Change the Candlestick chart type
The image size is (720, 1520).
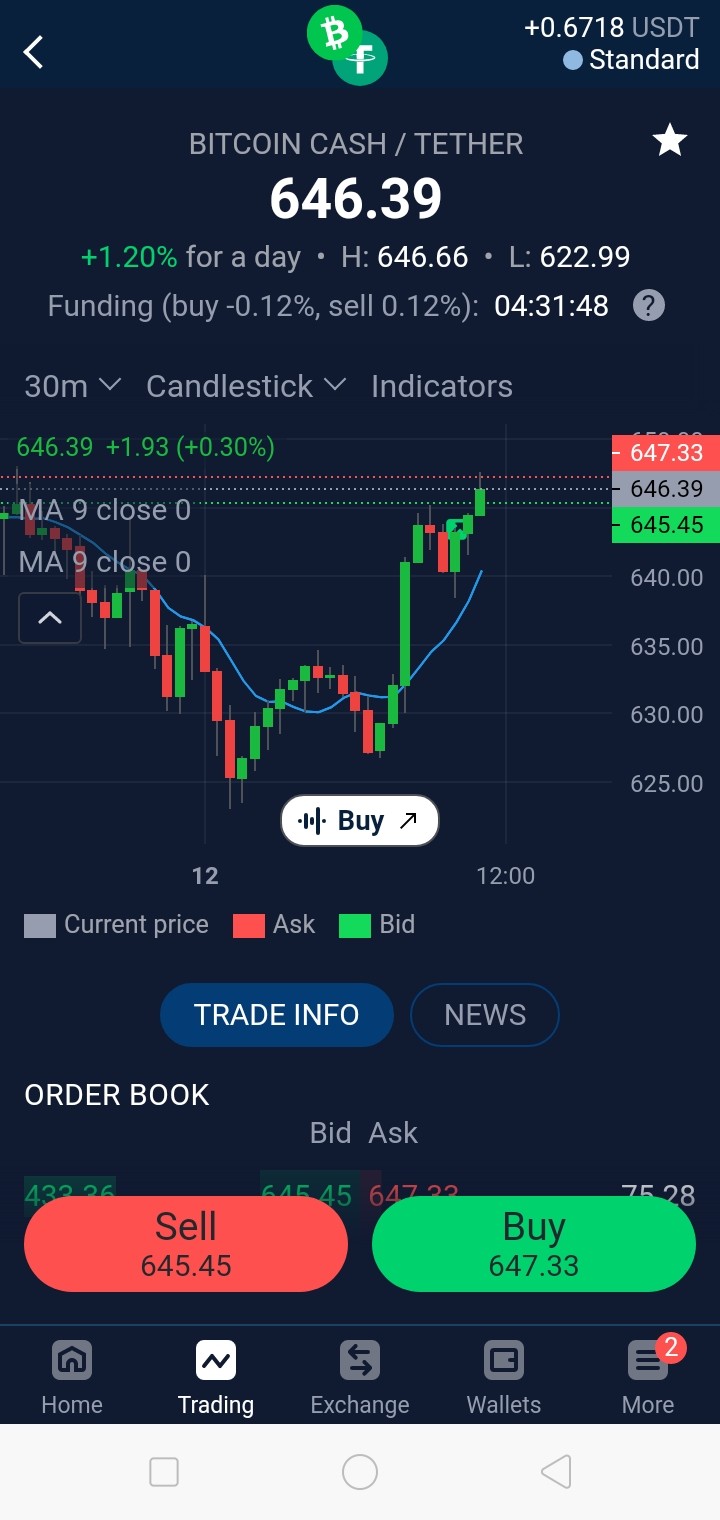pyautogui.click(x=246, y=386)
